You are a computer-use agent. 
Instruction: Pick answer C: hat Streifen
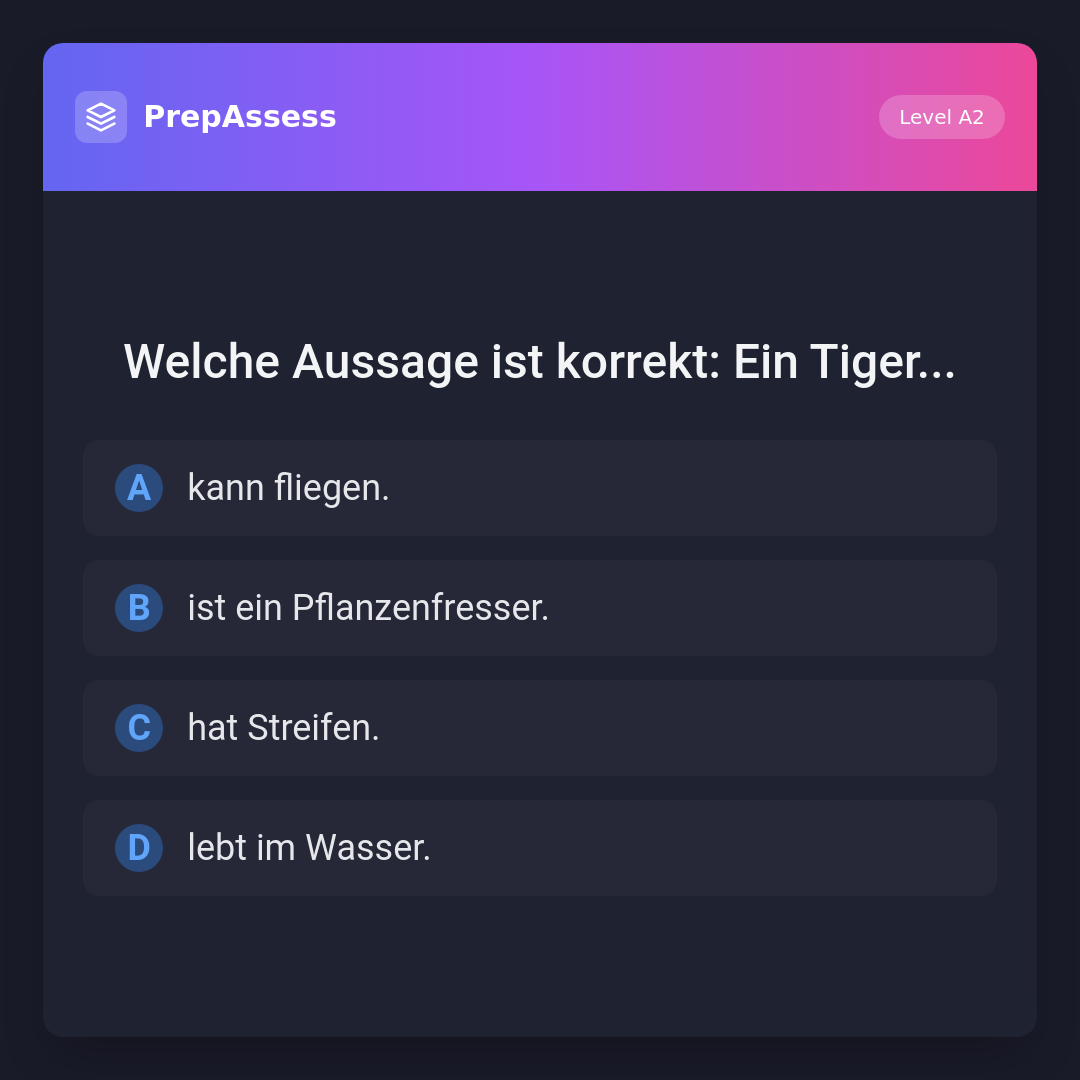pyautogui.click(x=539, y=728)
